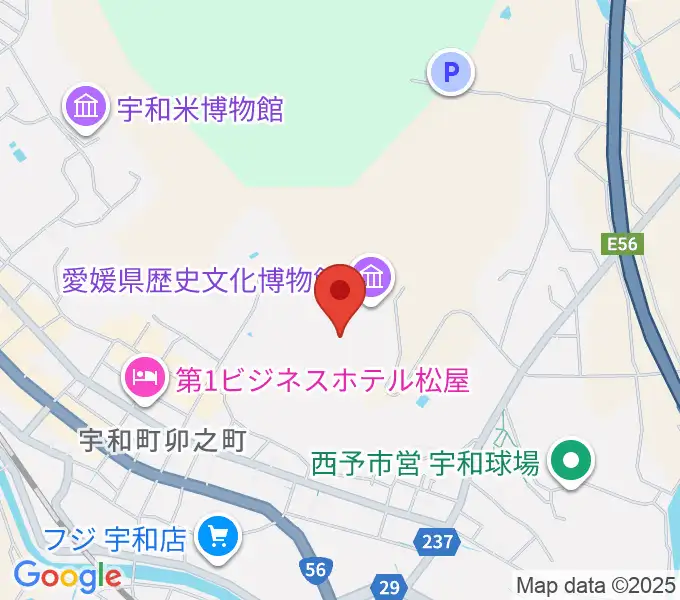The image size is (680, 600).
Task: Open the 宇和米博物館 museum marker
Action: [x=86, y=106]
